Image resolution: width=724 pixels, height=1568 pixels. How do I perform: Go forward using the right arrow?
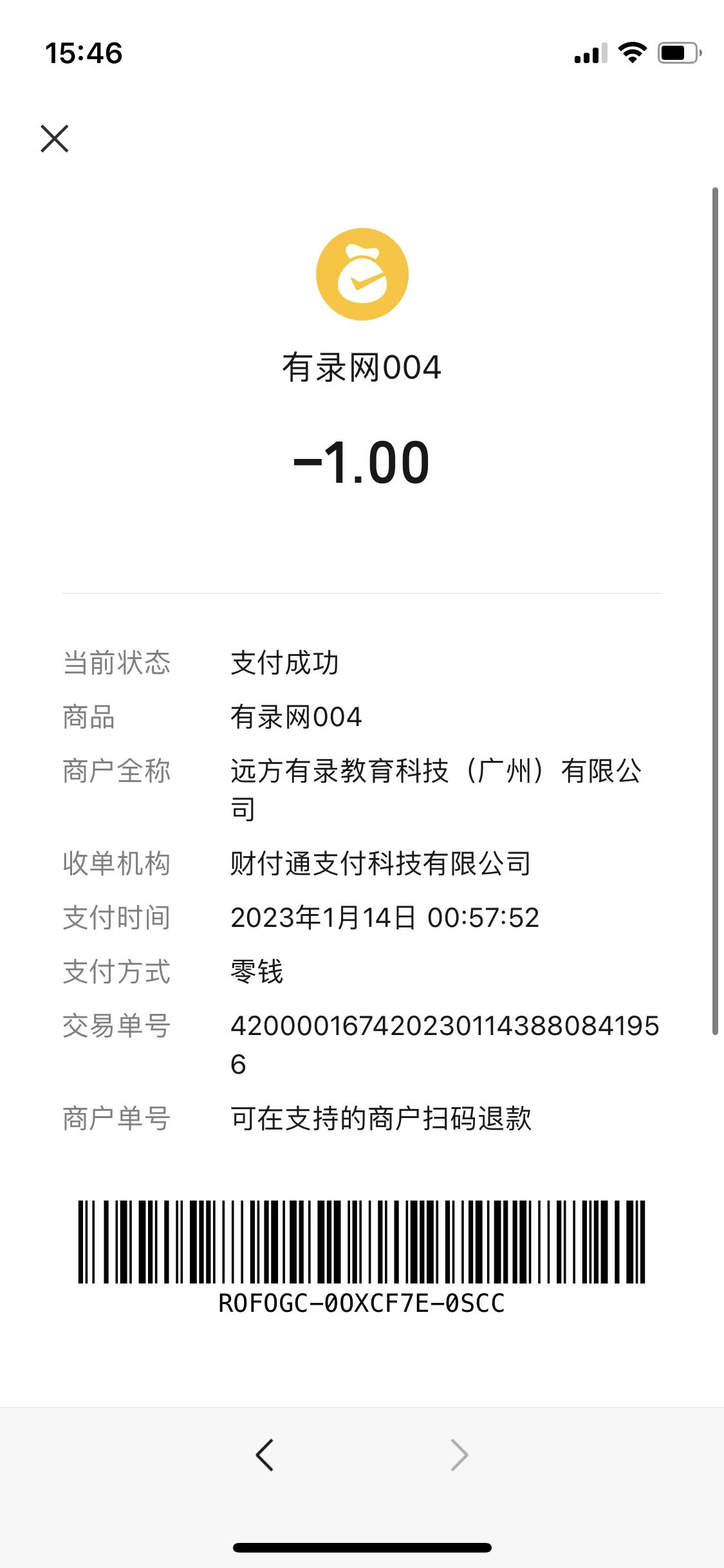(459, 1455)
